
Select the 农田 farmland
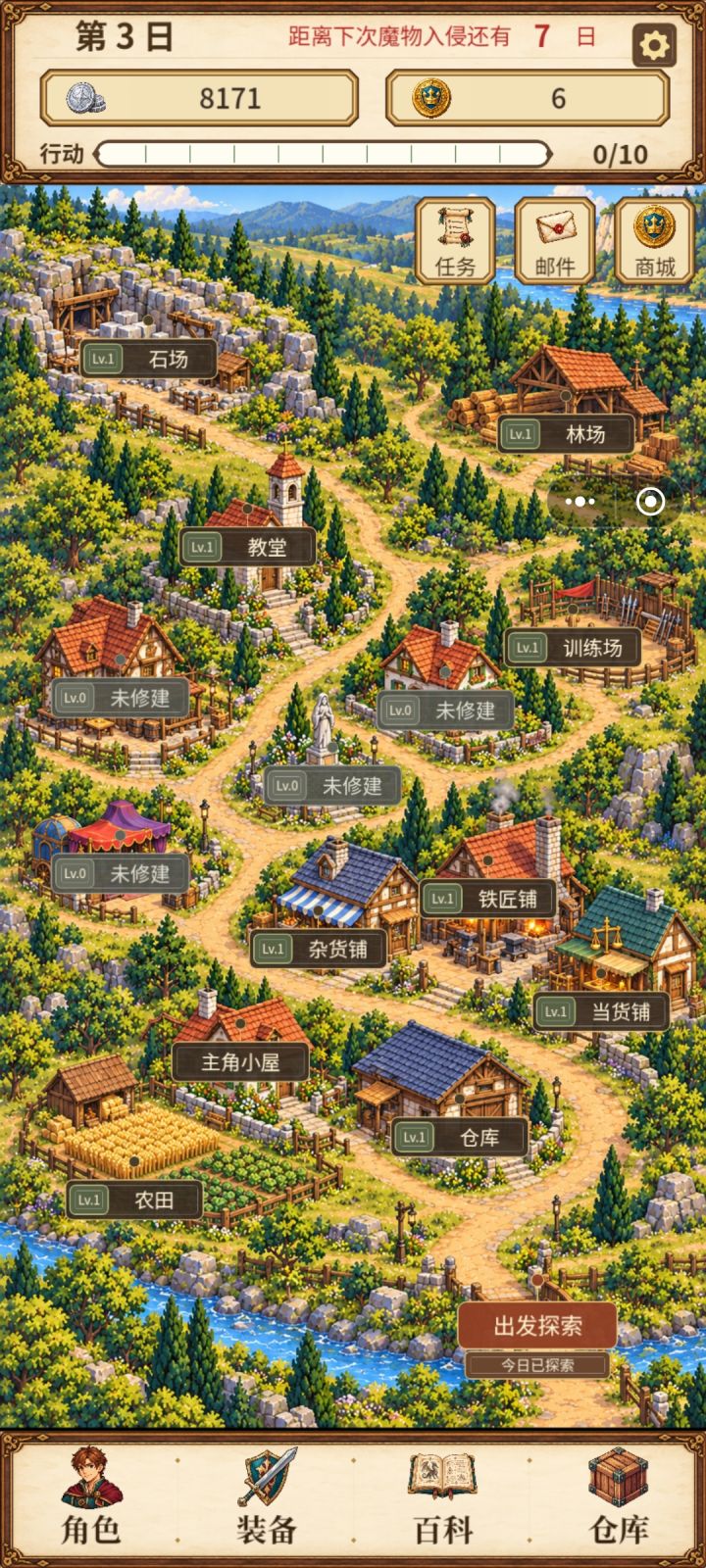pos(134,1200)
